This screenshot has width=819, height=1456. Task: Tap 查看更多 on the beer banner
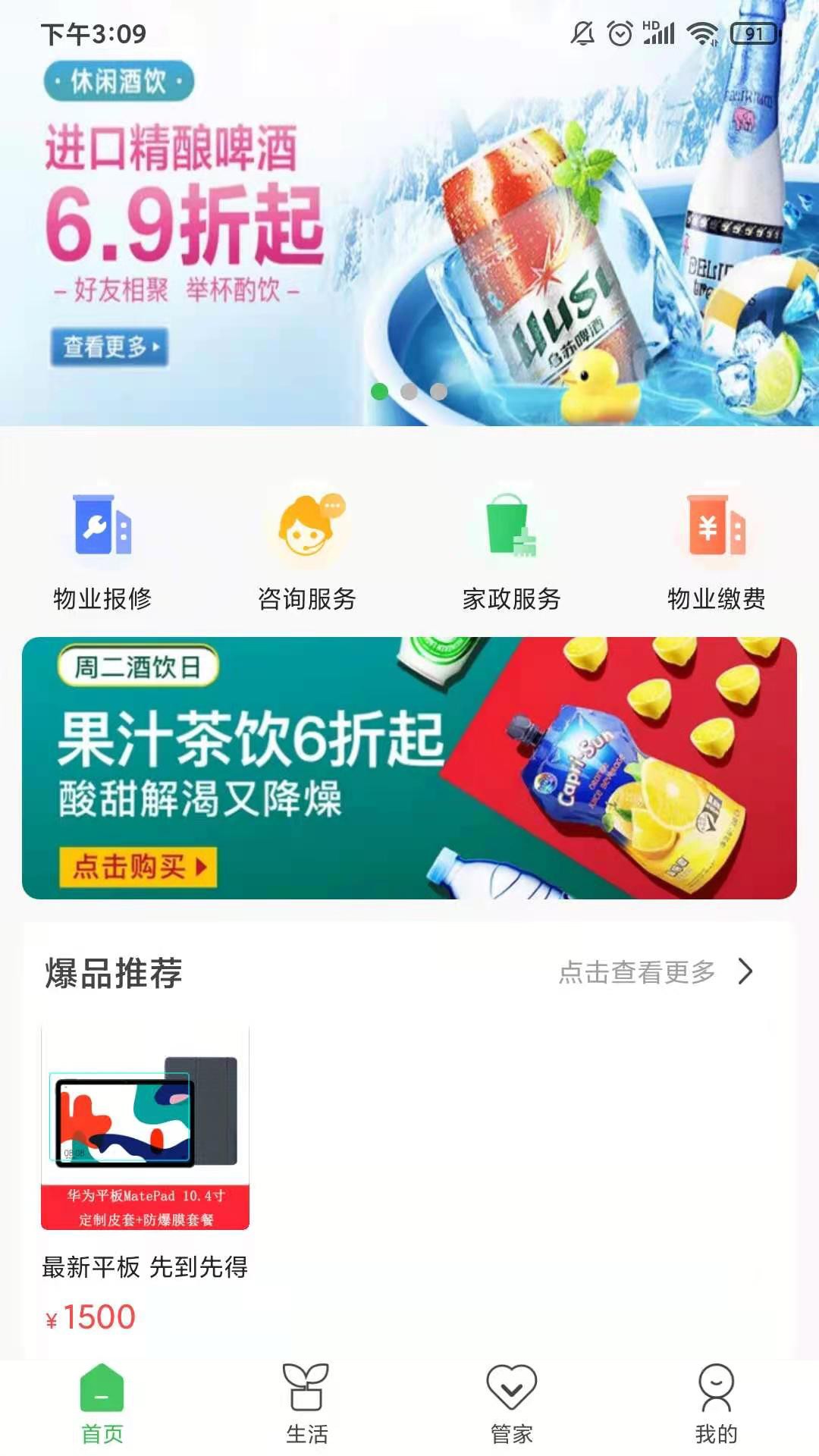coord(111,348)
